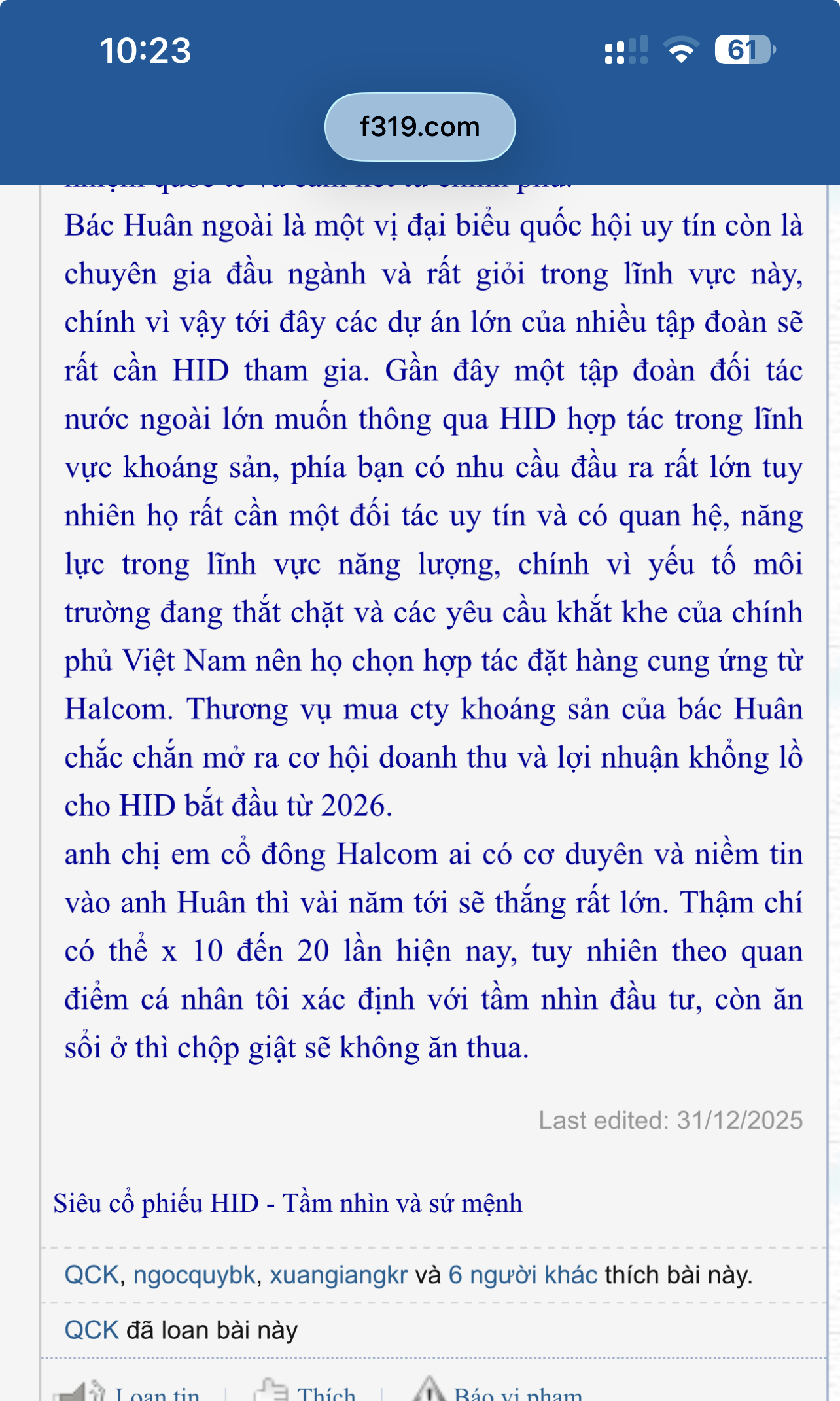Tap the f319.com address pill
This screenshot has height=1401, width=840.
click(419, 127)
